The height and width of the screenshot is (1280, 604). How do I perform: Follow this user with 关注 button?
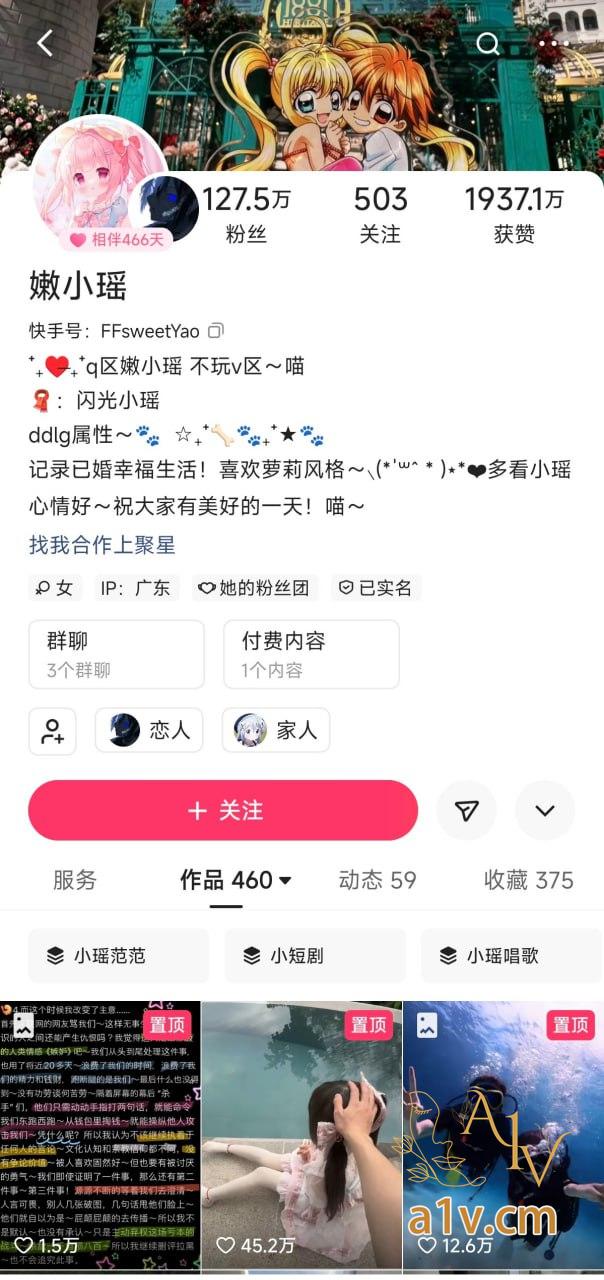pyautogui.click(x=223, y=810)
